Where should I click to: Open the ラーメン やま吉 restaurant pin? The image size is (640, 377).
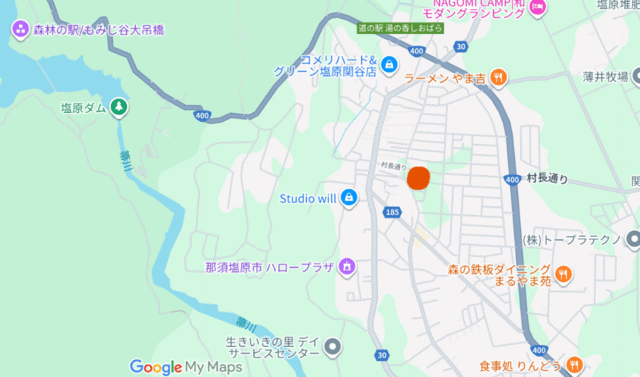498,77
